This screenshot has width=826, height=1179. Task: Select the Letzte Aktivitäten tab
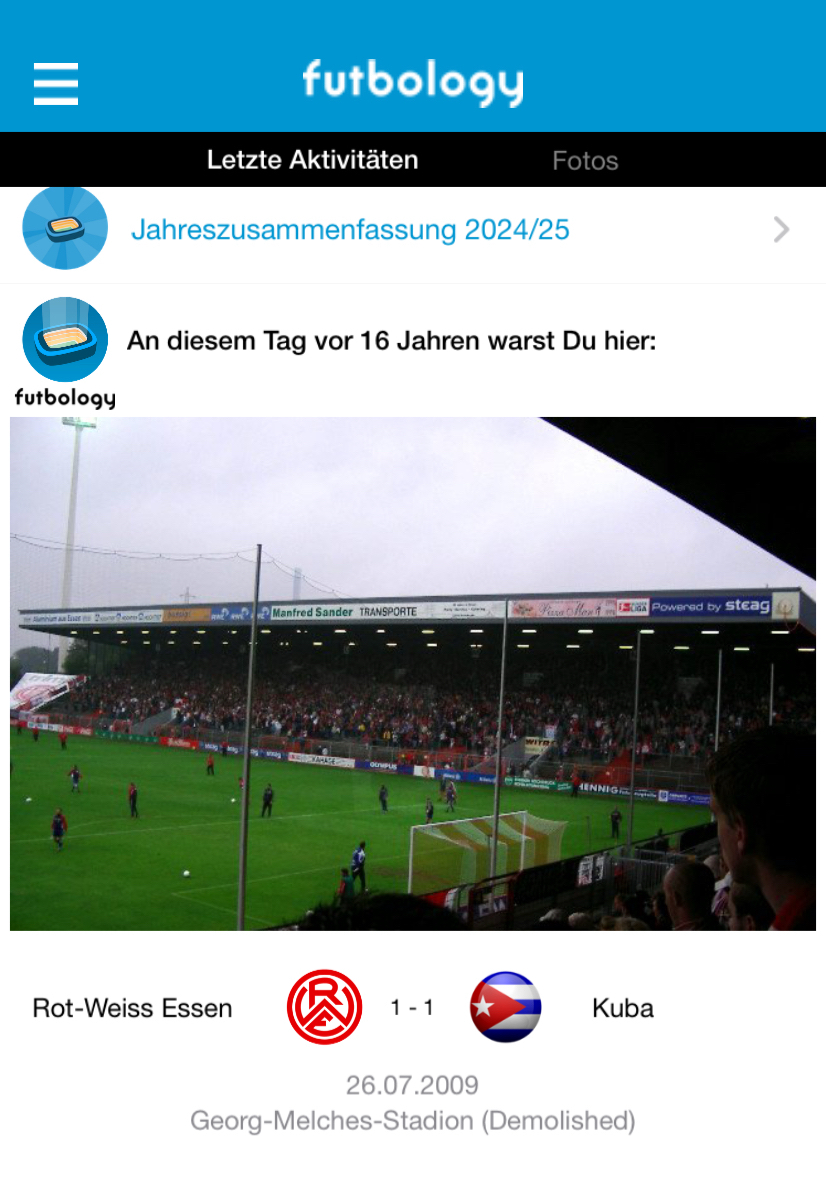[312, 160]
